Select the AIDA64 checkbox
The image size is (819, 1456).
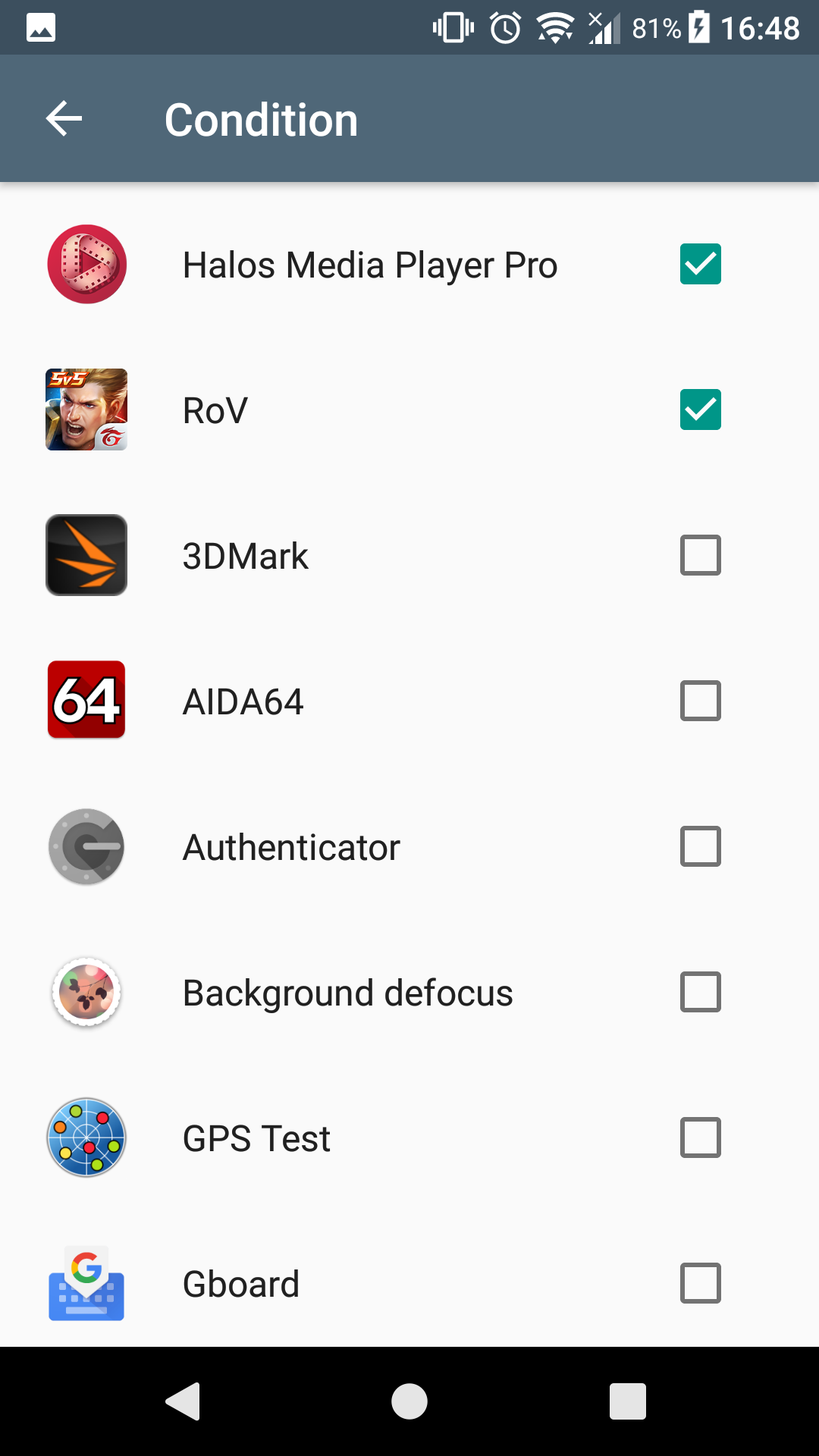700,701
